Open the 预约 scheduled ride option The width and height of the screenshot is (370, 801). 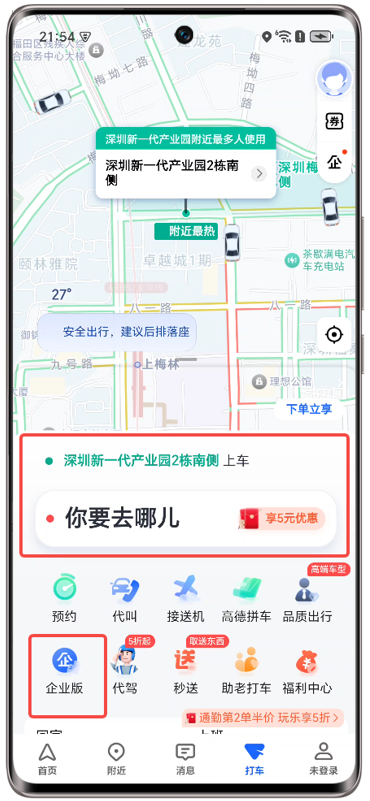pos(64,599)
